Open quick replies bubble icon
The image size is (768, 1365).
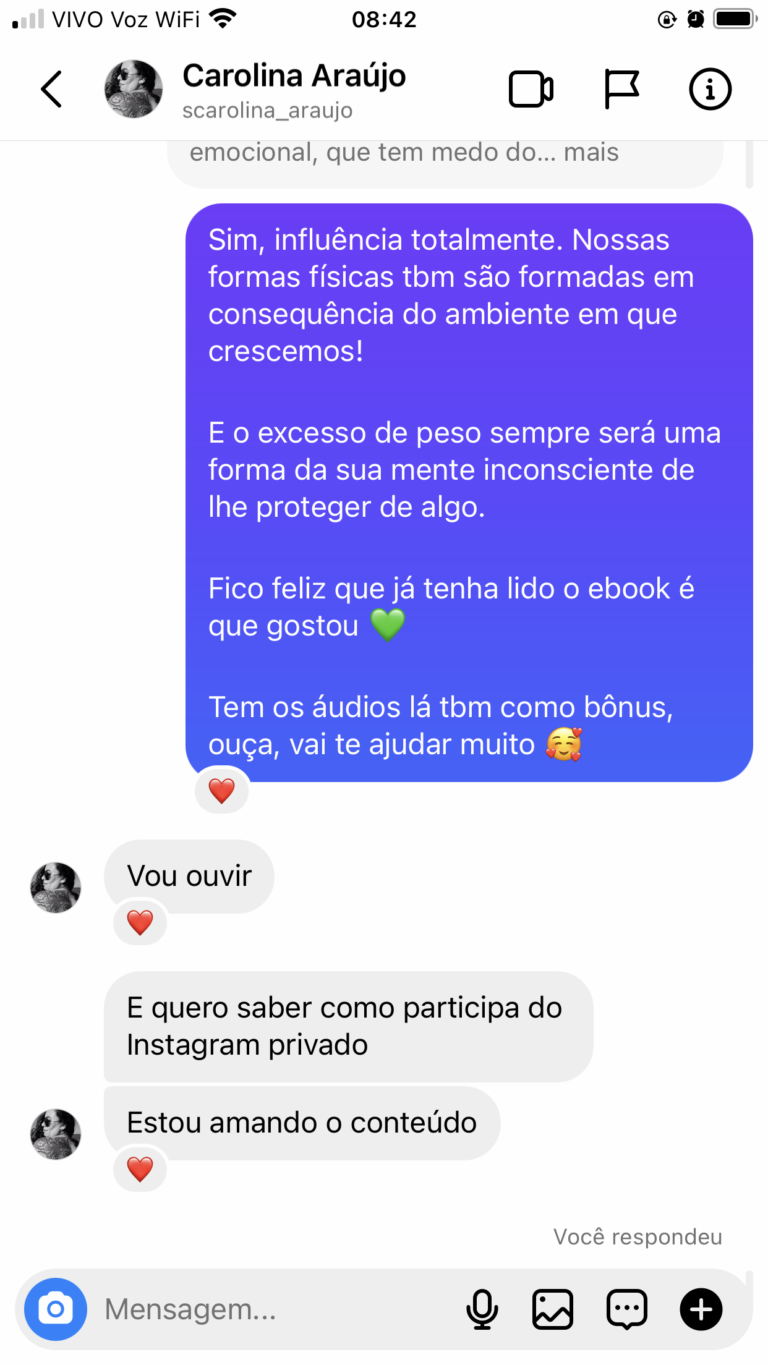click(627, 1309)
